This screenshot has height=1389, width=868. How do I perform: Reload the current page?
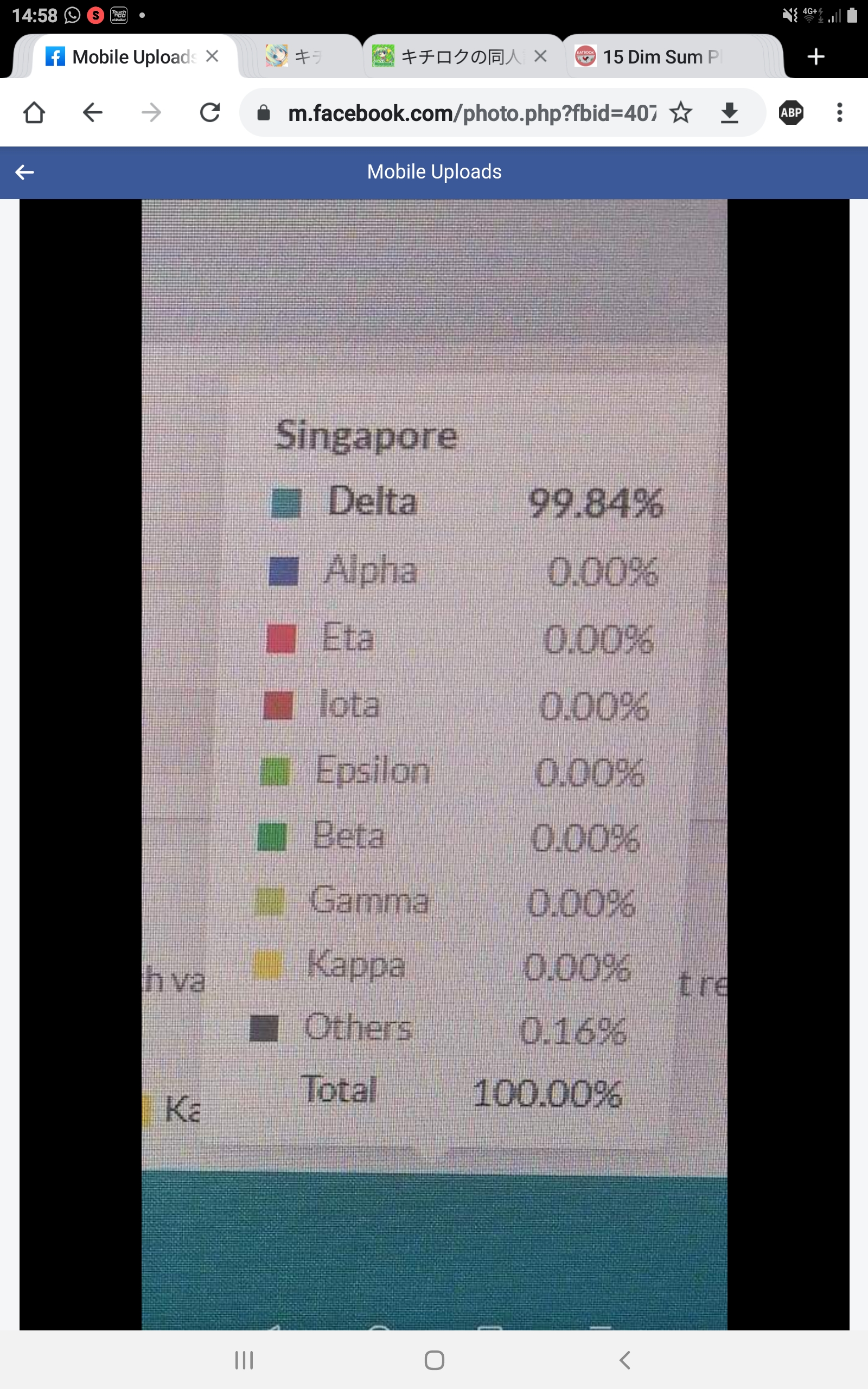coord(209,112)
